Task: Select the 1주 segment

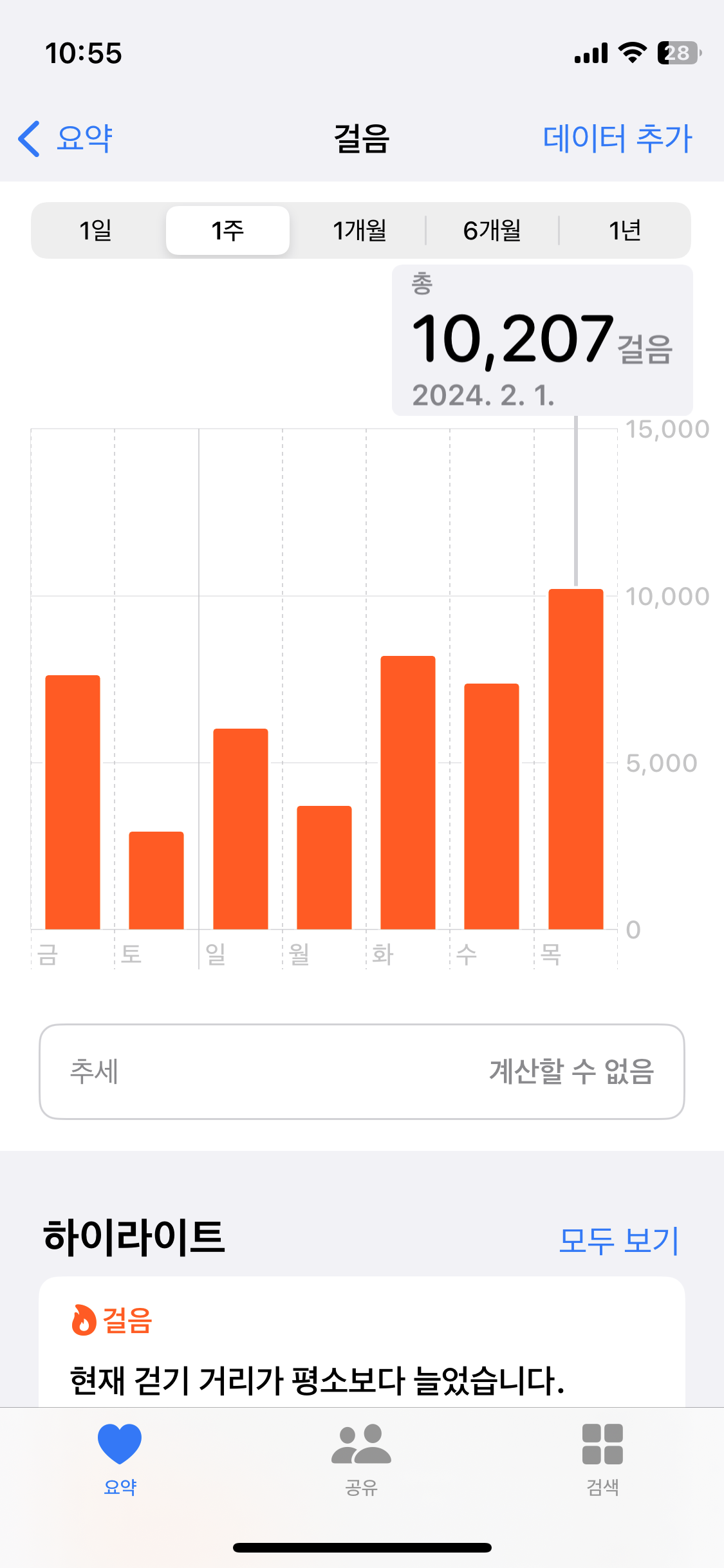Action: point(228,230)
